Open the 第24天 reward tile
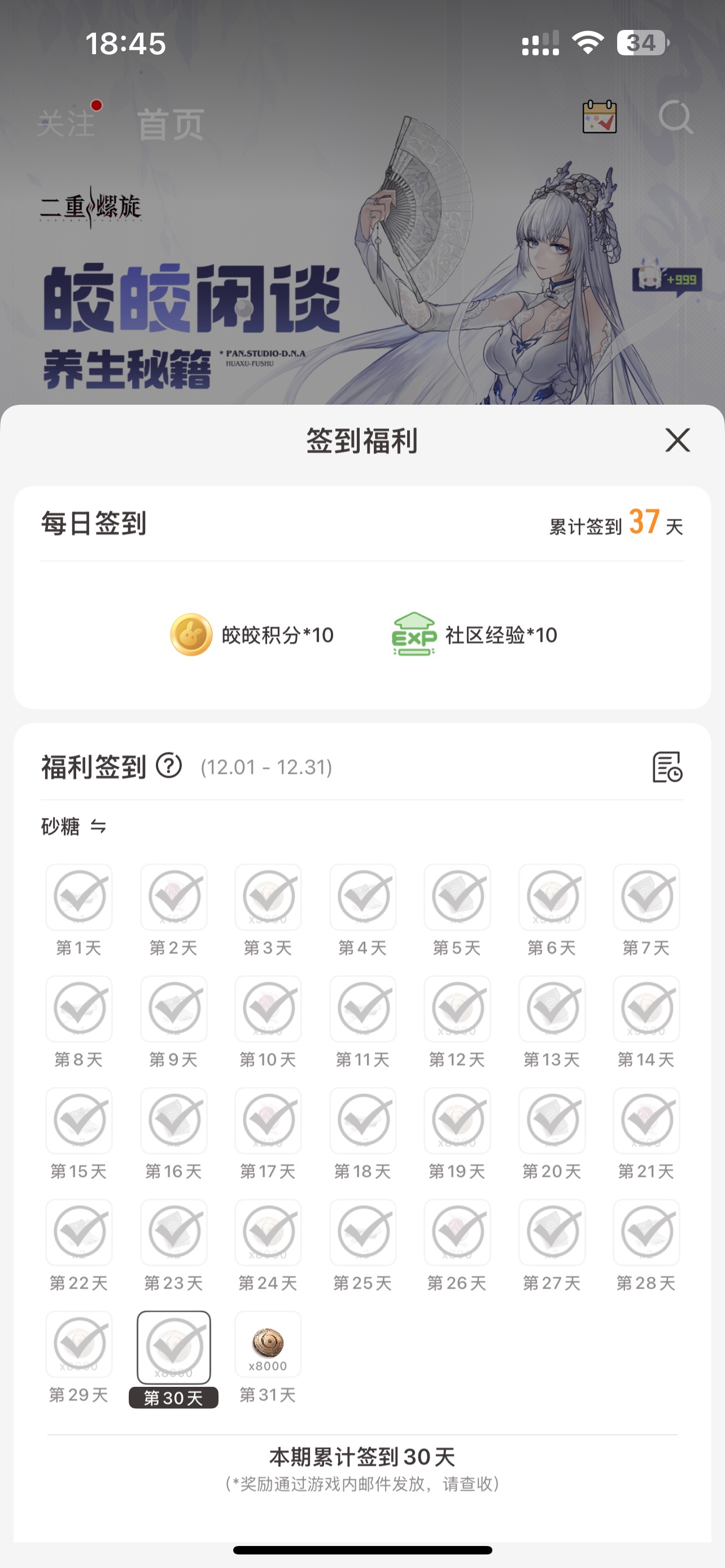 (x=268, y=1232)
